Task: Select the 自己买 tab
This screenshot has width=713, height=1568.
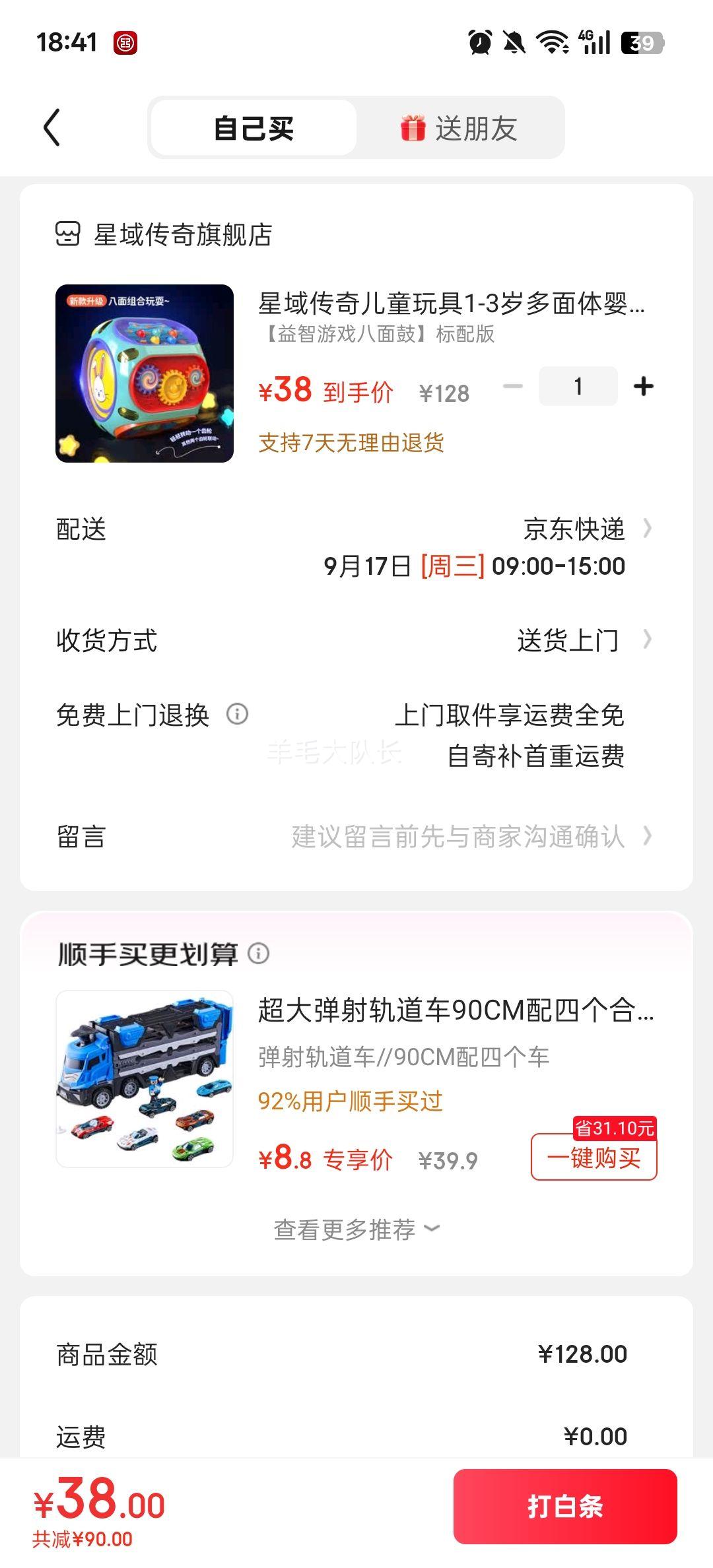Action: tap(254, 128)
